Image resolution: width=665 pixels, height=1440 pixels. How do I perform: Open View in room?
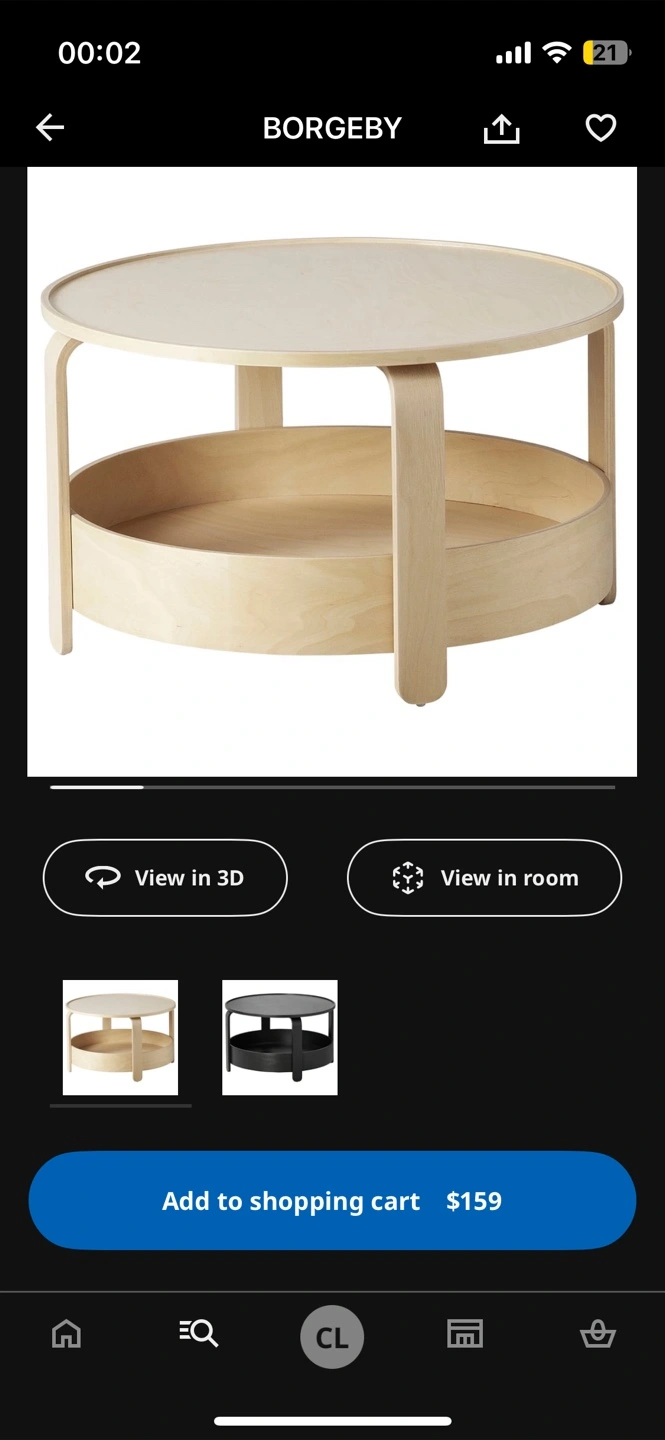point(484,878)
